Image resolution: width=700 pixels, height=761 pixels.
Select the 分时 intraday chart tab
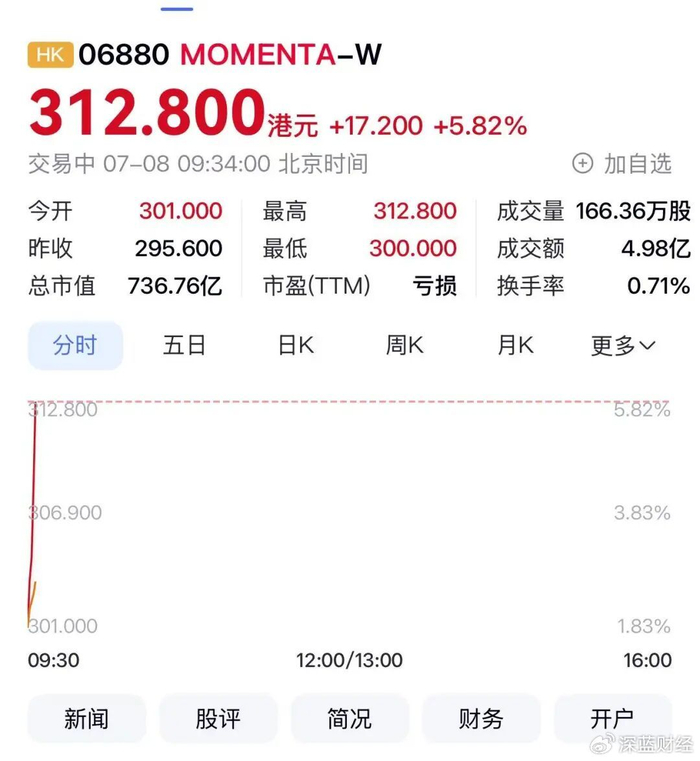click(x=75, y=346)
